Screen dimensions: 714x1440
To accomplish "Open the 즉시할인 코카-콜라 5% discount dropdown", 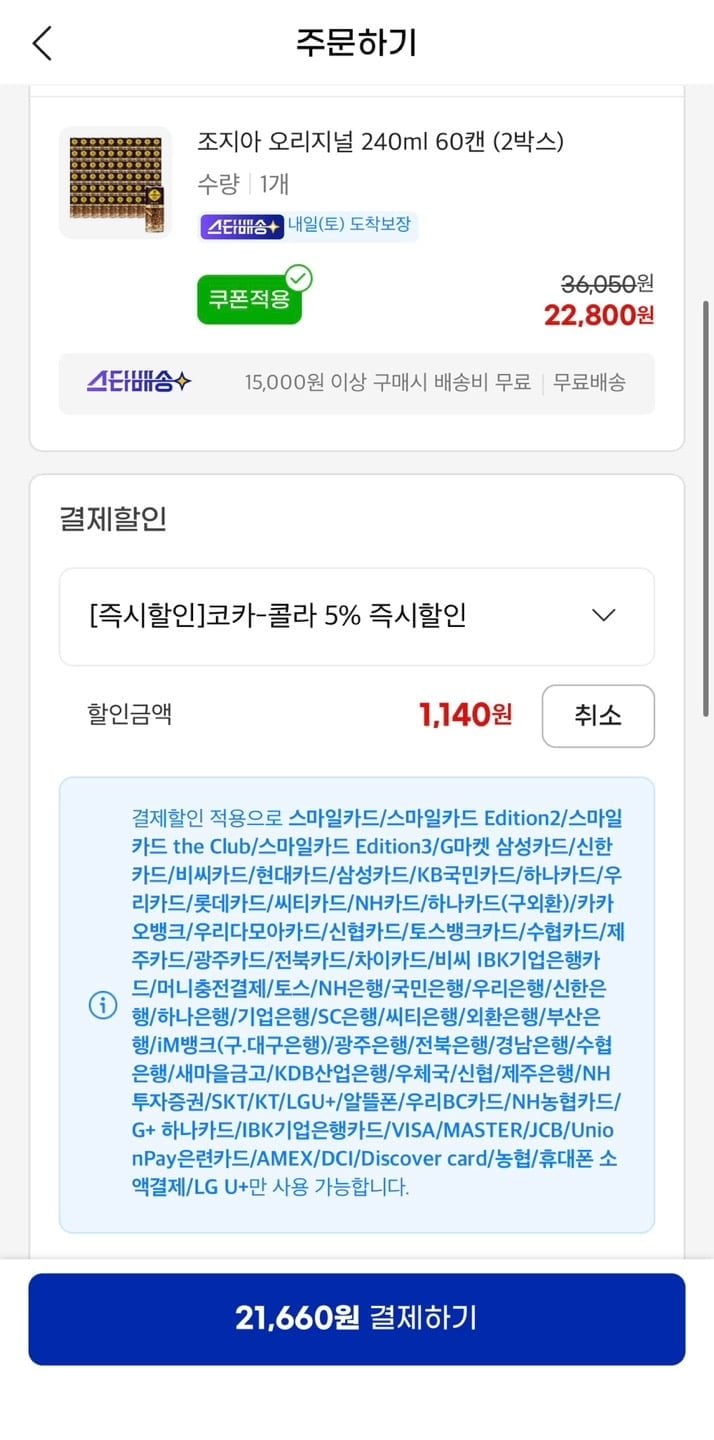I will tap(357, 616).
